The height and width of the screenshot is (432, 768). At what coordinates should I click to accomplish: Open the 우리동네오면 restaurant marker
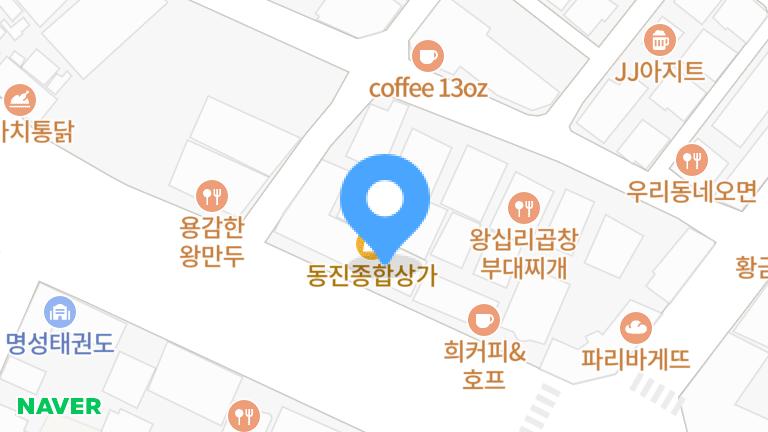tap(692, 158)
